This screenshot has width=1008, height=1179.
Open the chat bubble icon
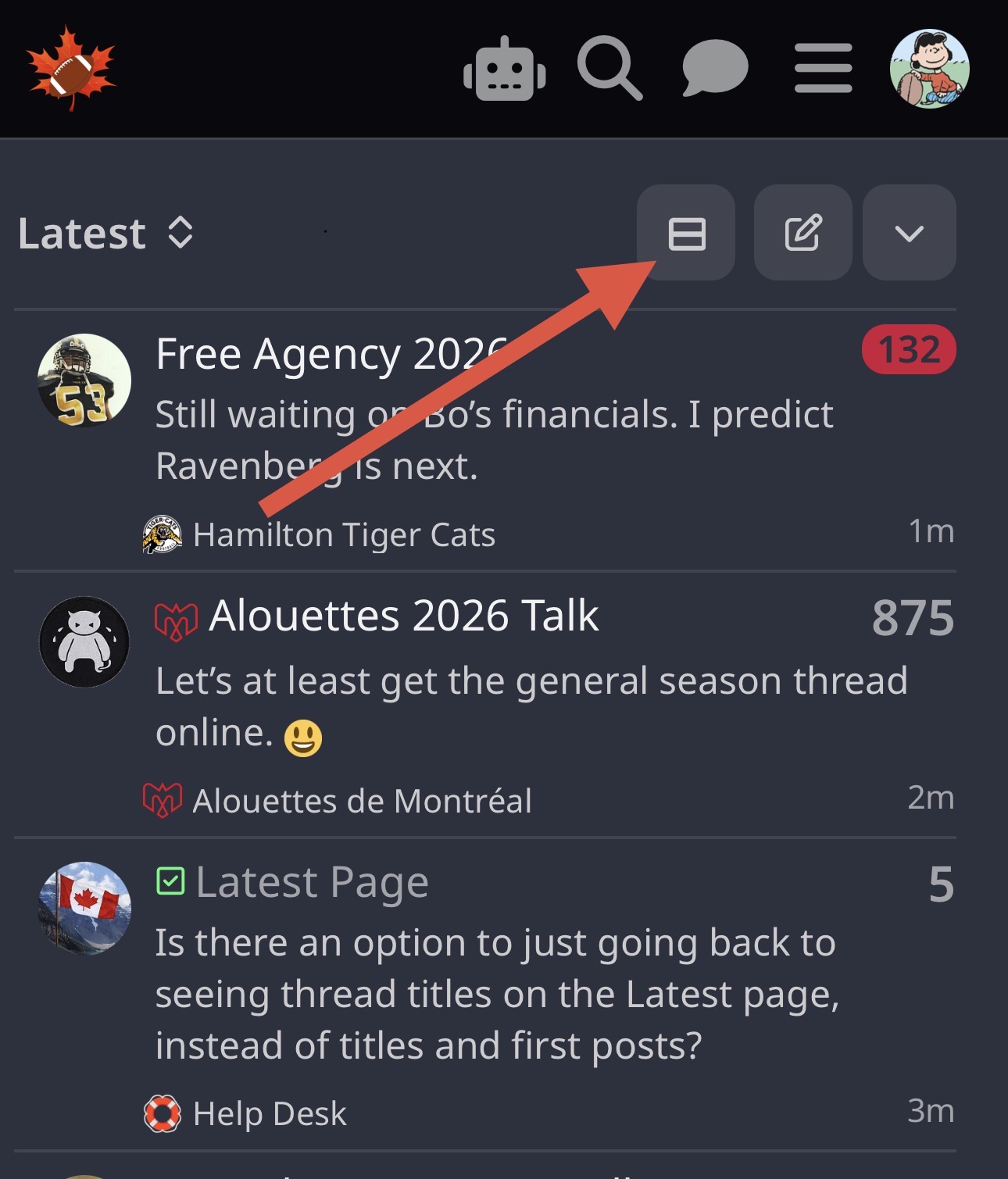714,69
